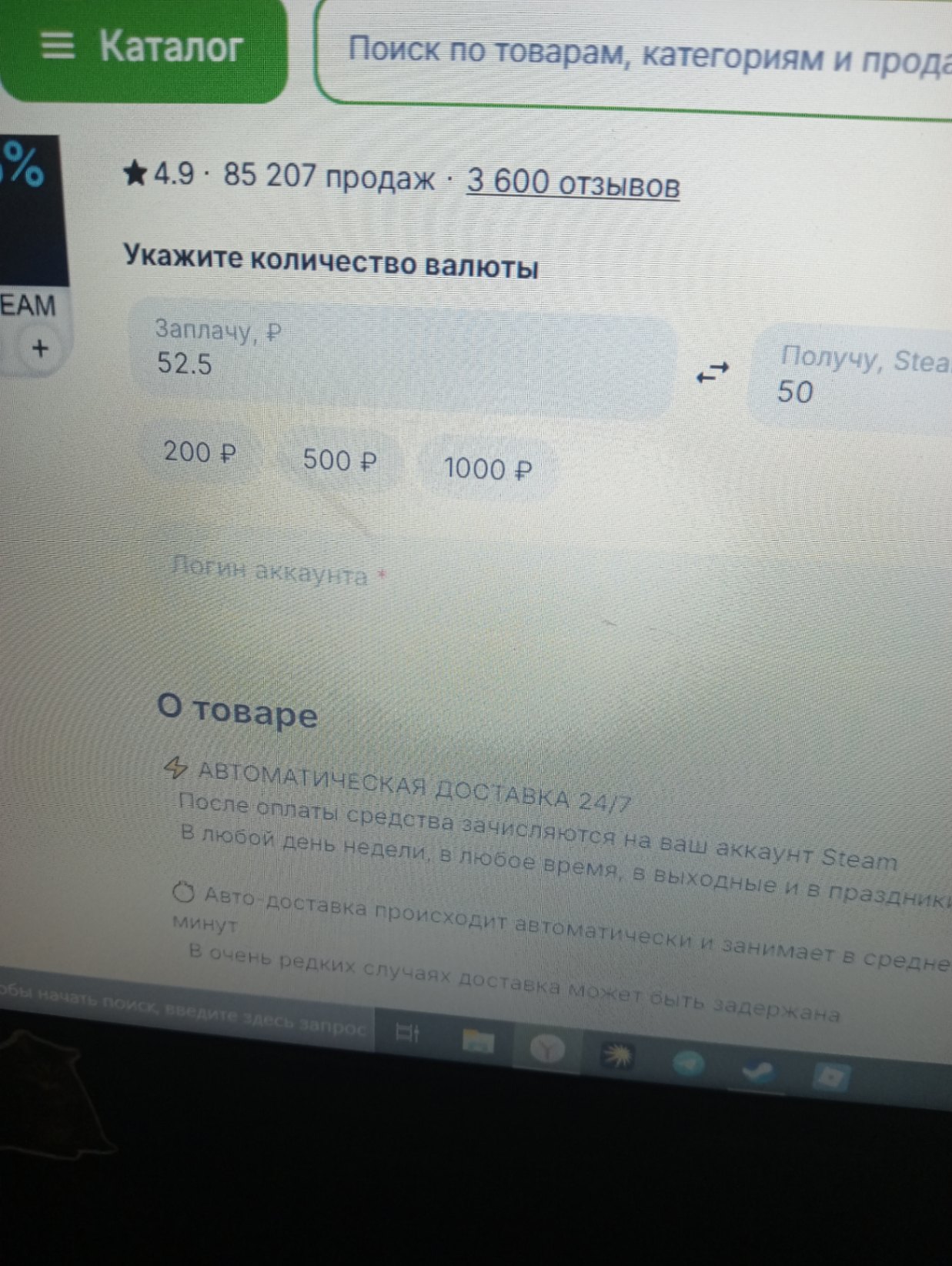The image size is (952, 1266).
Task: Swap the currency direction arrows
Action: tap(712, 374)
